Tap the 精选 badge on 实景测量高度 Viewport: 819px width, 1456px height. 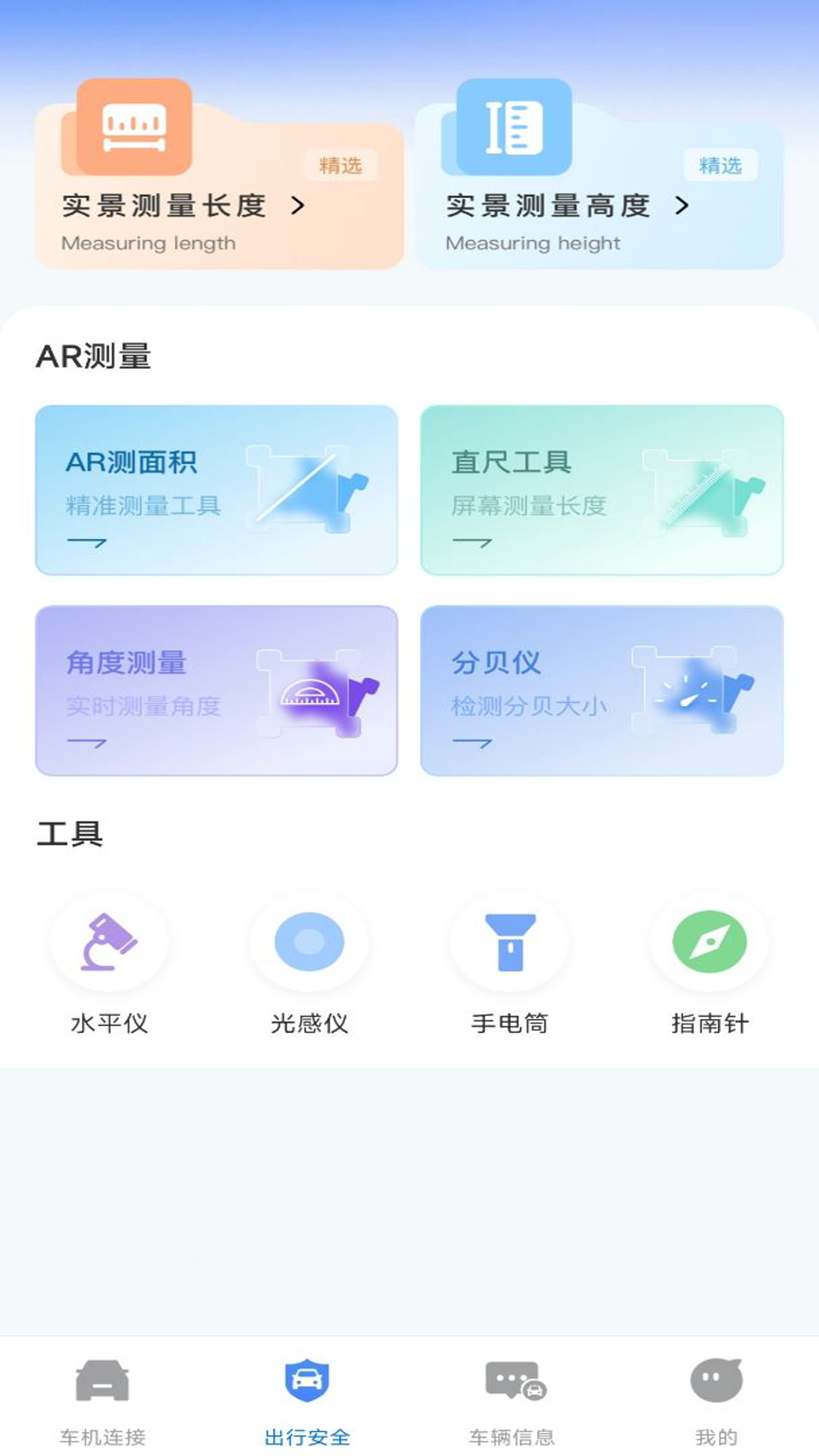721,165
